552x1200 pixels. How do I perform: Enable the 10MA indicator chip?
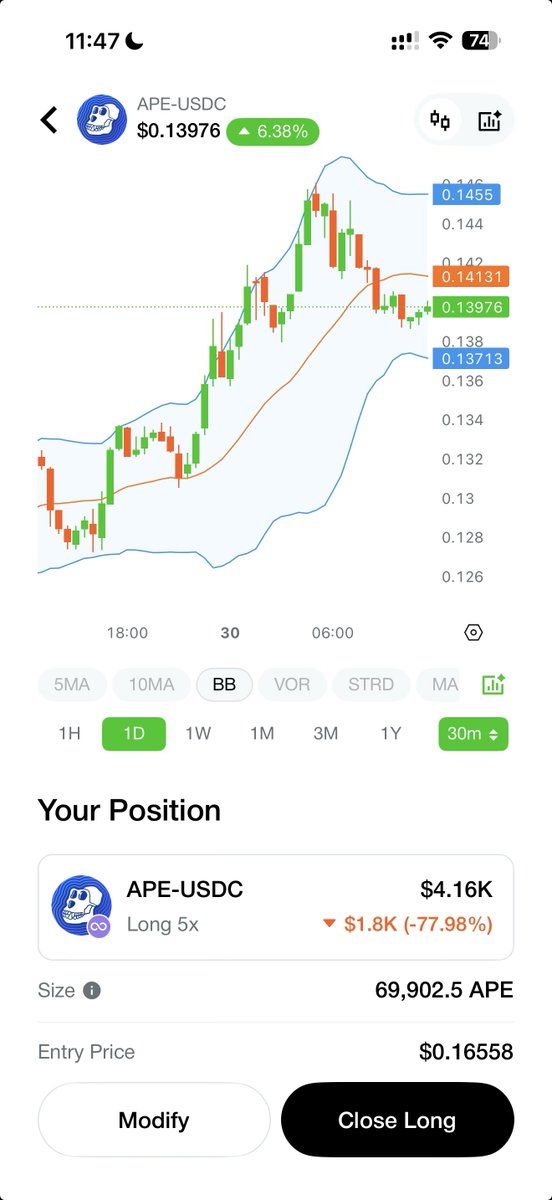tap(151, 685)
